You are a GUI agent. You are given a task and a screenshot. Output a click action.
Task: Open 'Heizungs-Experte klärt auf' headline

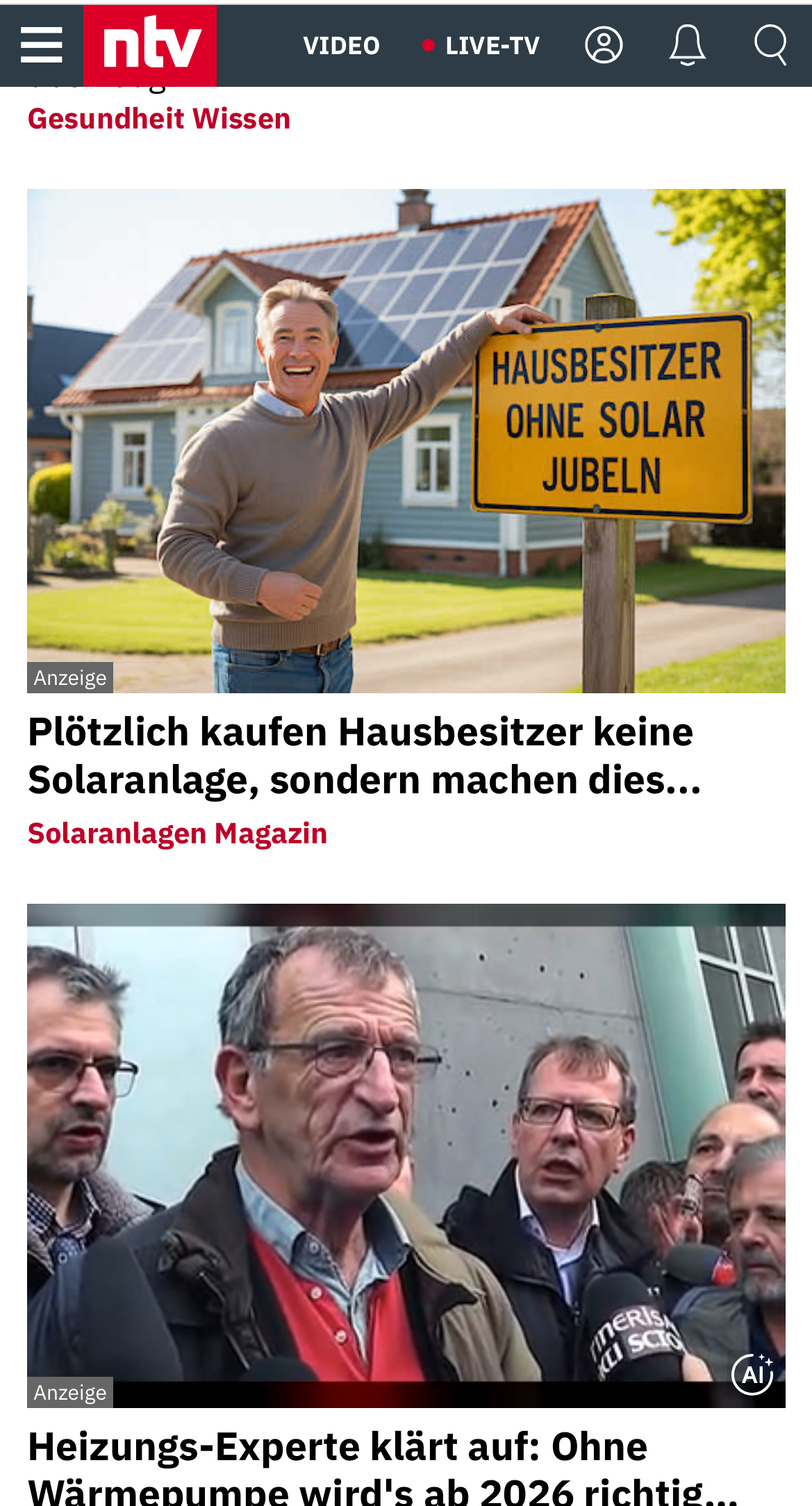click(x=375, y=1464)
